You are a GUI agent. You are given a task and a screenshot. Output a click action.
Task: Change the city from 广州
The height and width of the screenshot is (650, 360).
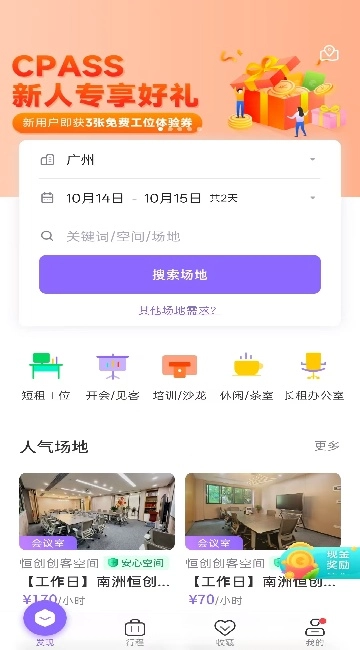point(179,160)
